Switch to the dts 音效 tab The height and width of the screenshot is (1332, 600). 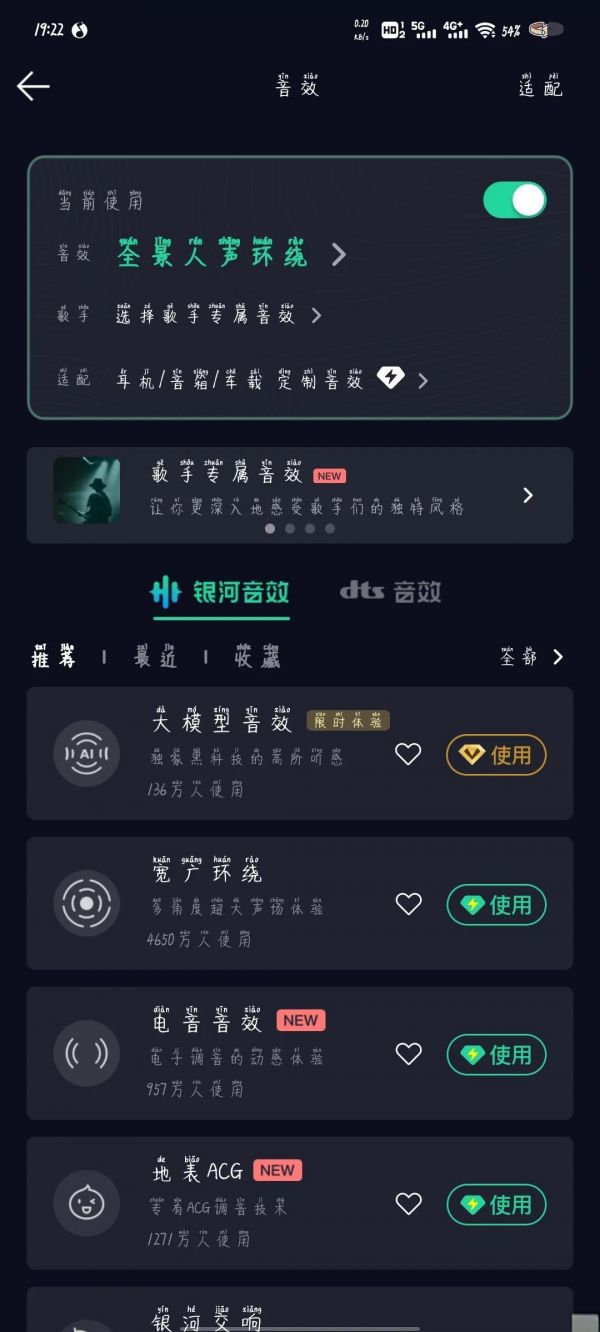pos(390,592)
